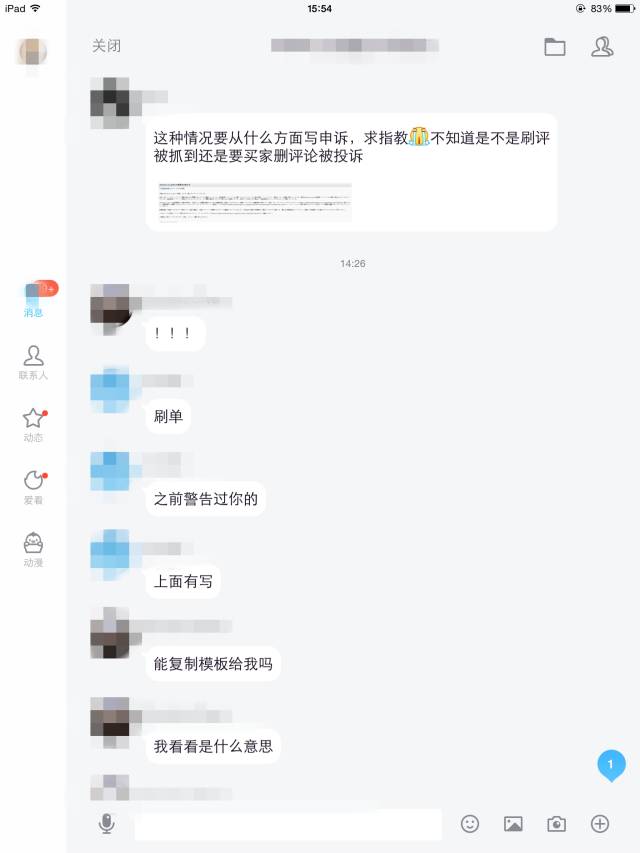The height and width of the screenshot is (853, 640).
Task: Focus the message text field
Action: click(288, 824)
